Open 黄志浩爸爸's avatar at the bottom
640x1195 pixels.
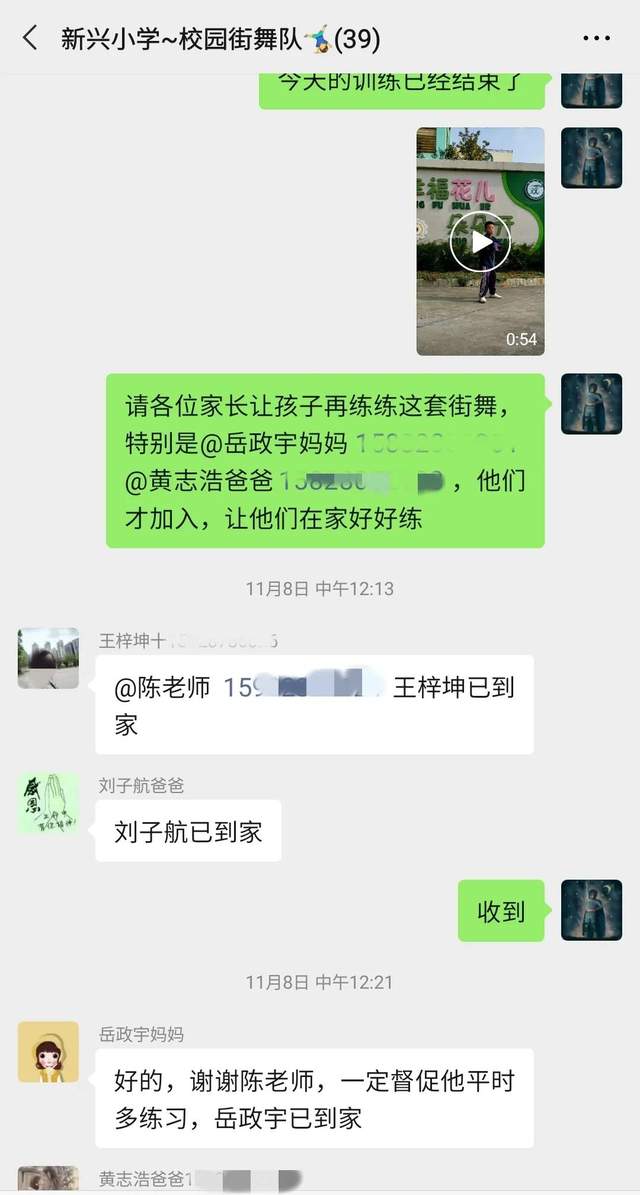[48, 1180]
